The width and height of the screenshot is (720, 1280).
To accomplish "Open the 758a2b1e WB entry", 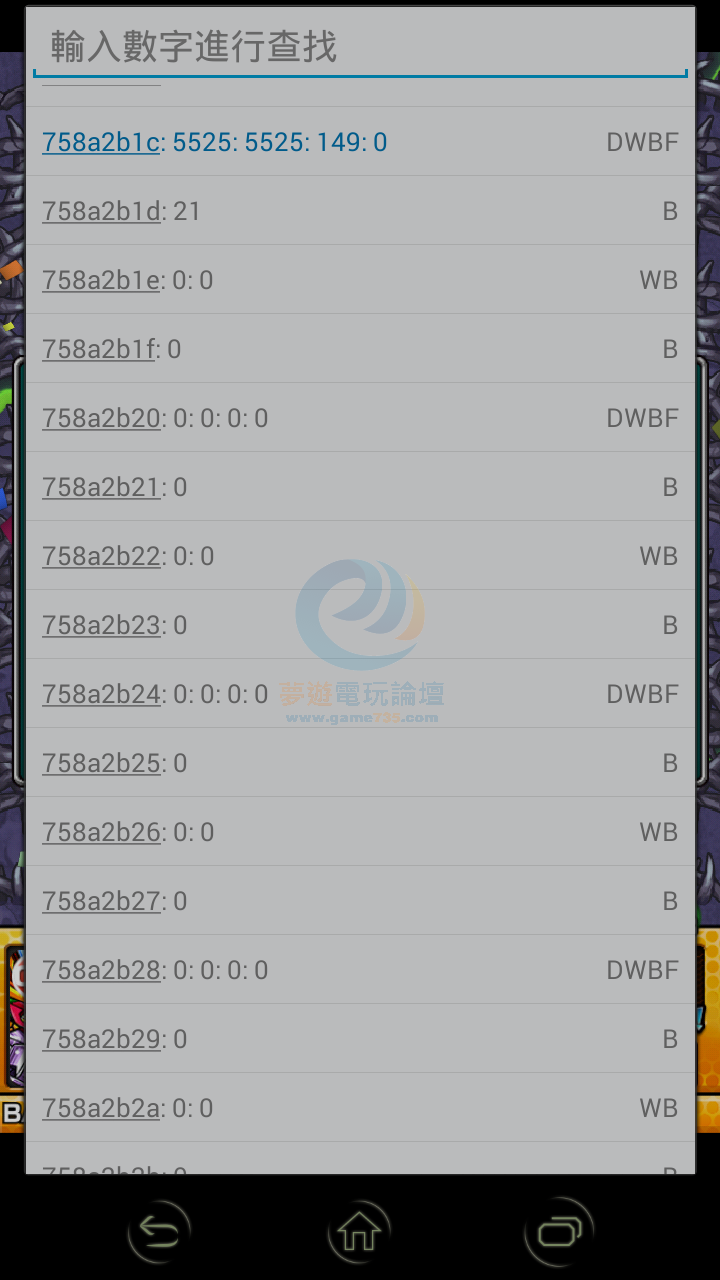I will point(360,280).
